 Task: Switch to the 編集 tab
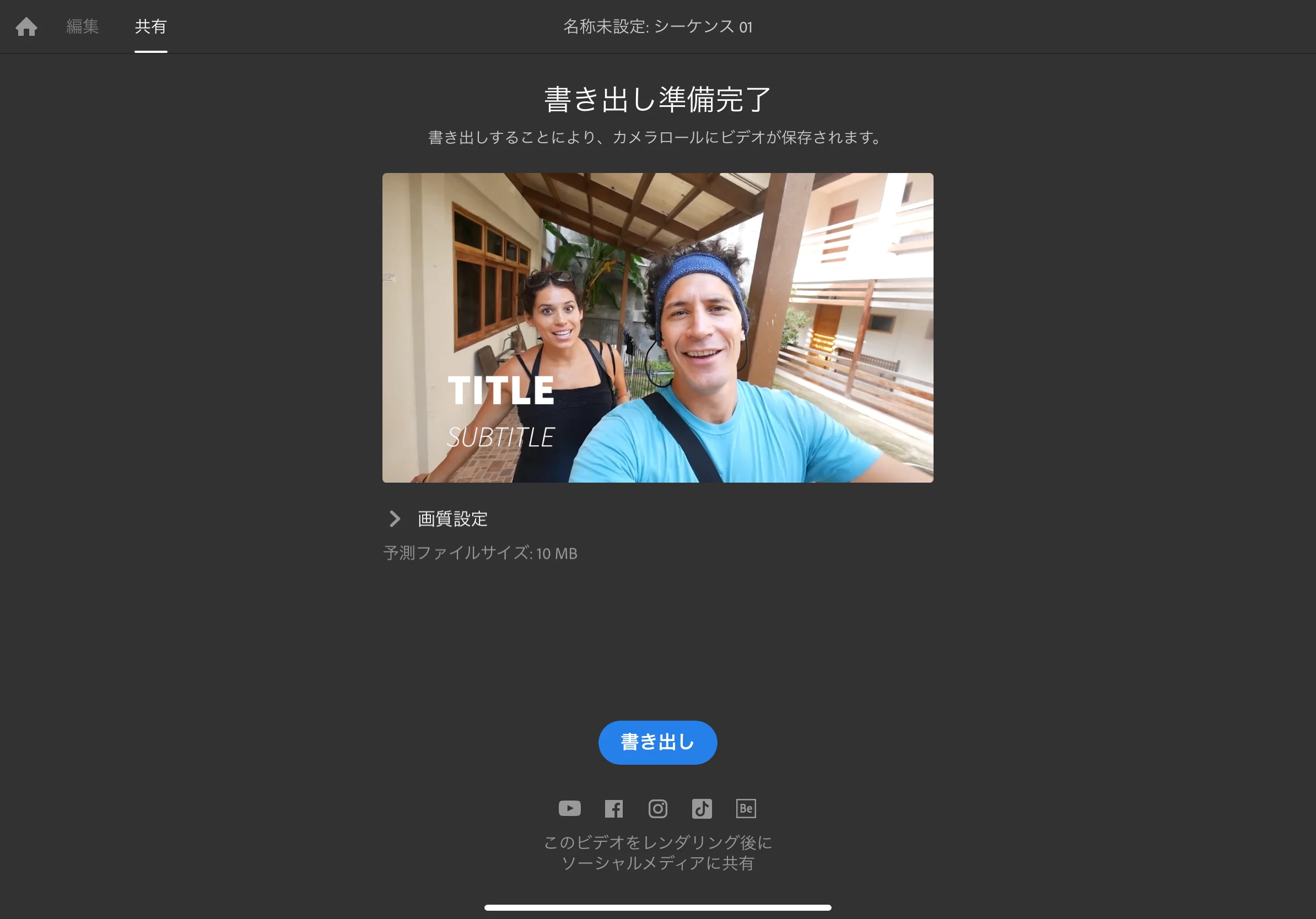pos(83,26)
